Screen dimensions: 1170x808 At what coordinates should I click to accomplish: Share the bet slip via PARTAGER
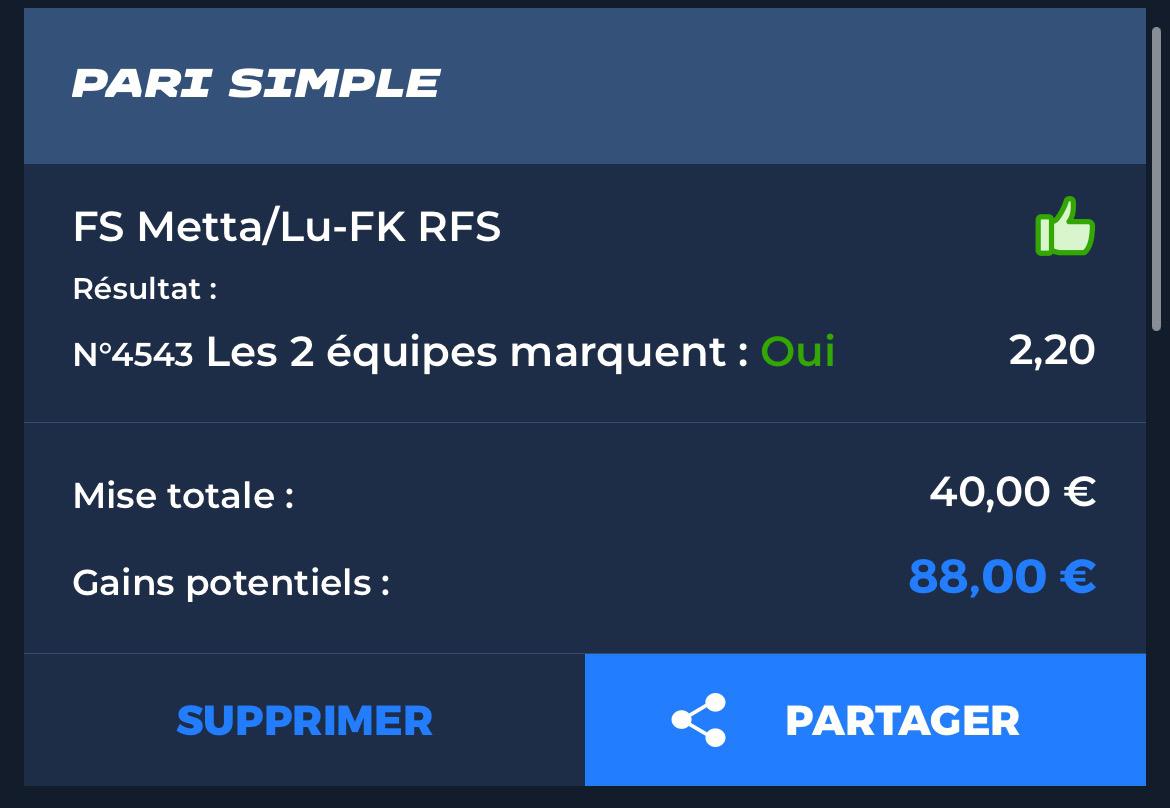pos(865,720)
